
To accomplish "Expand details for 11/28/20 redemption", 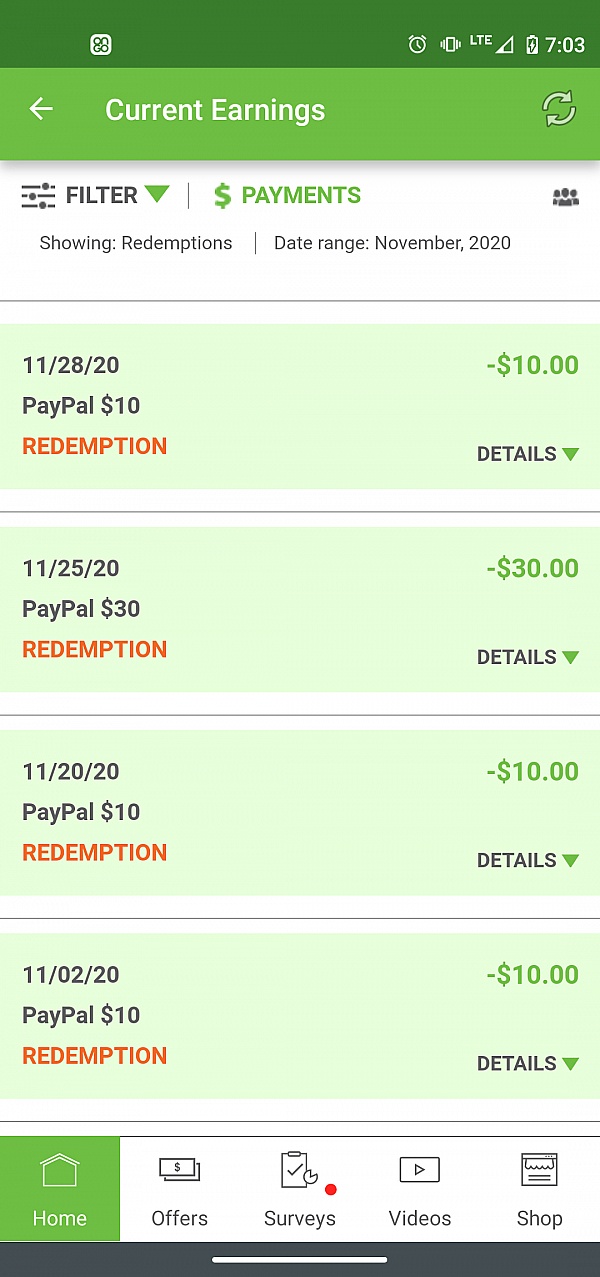I will click(x=527, y=454).
